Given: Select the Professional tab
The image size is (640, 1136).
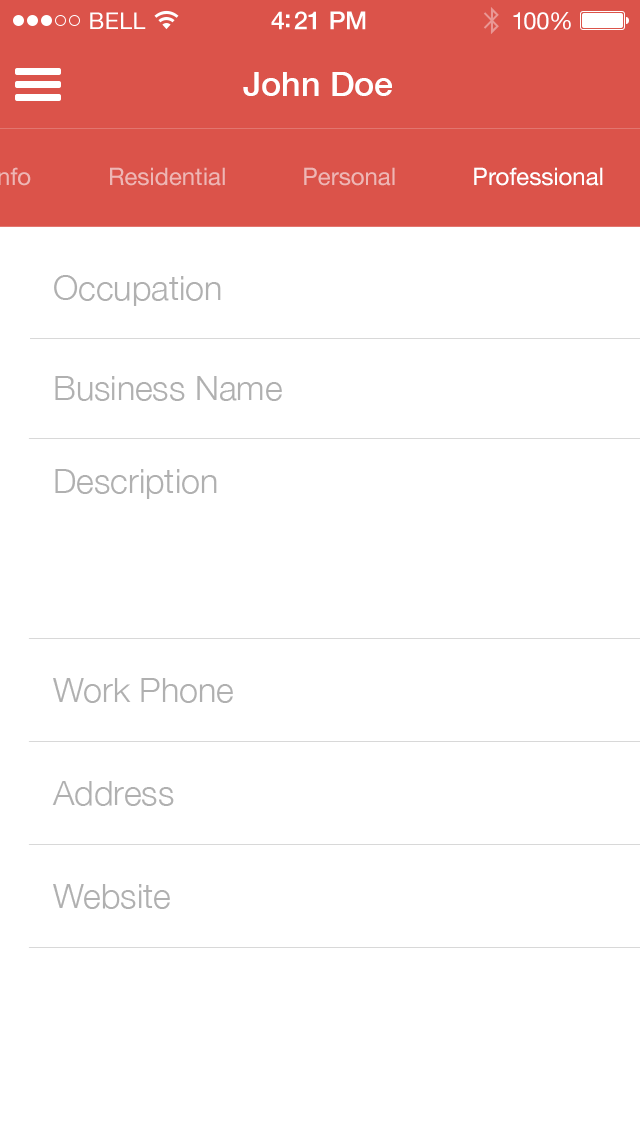Looking at the screenshot, I should [538, 177].
